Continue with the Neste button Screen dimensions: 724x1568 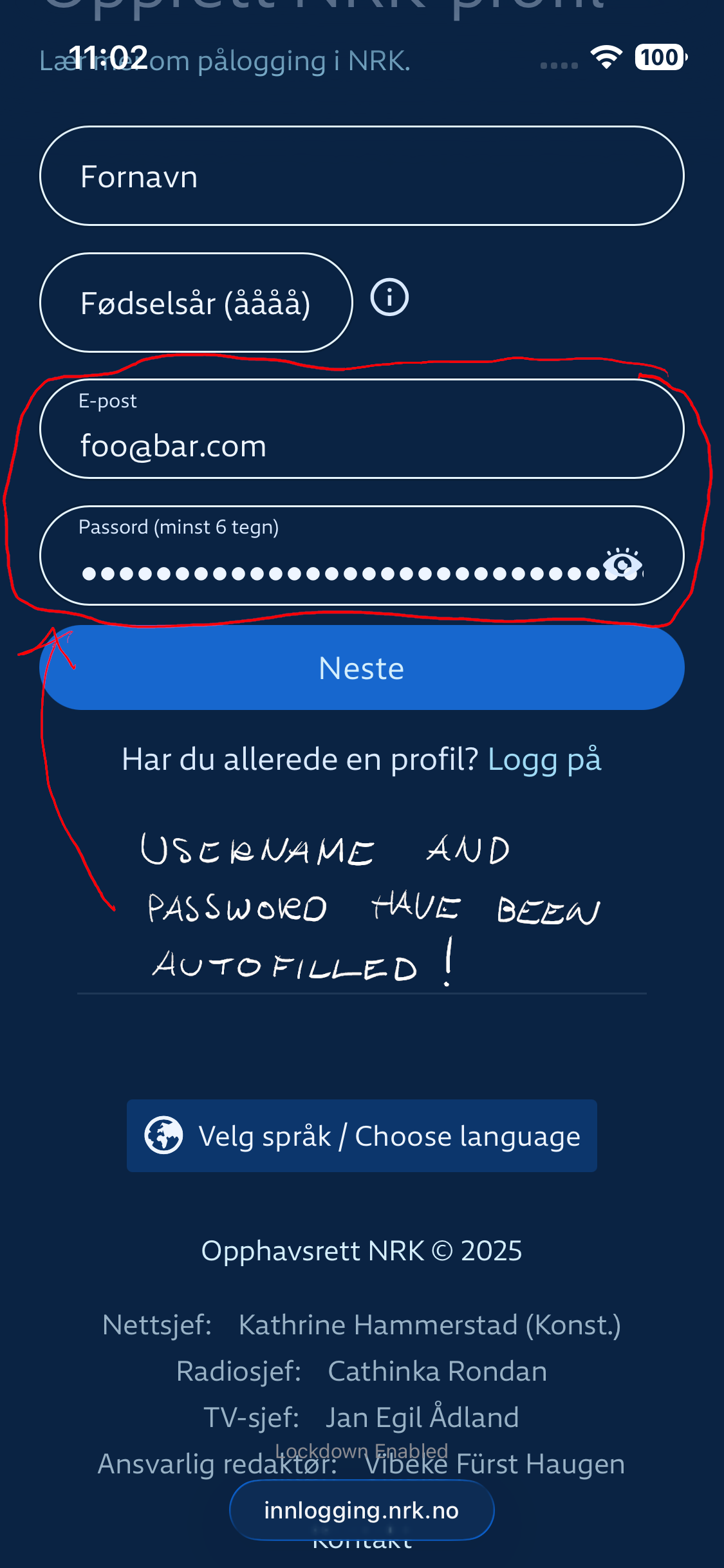[361, 668]
